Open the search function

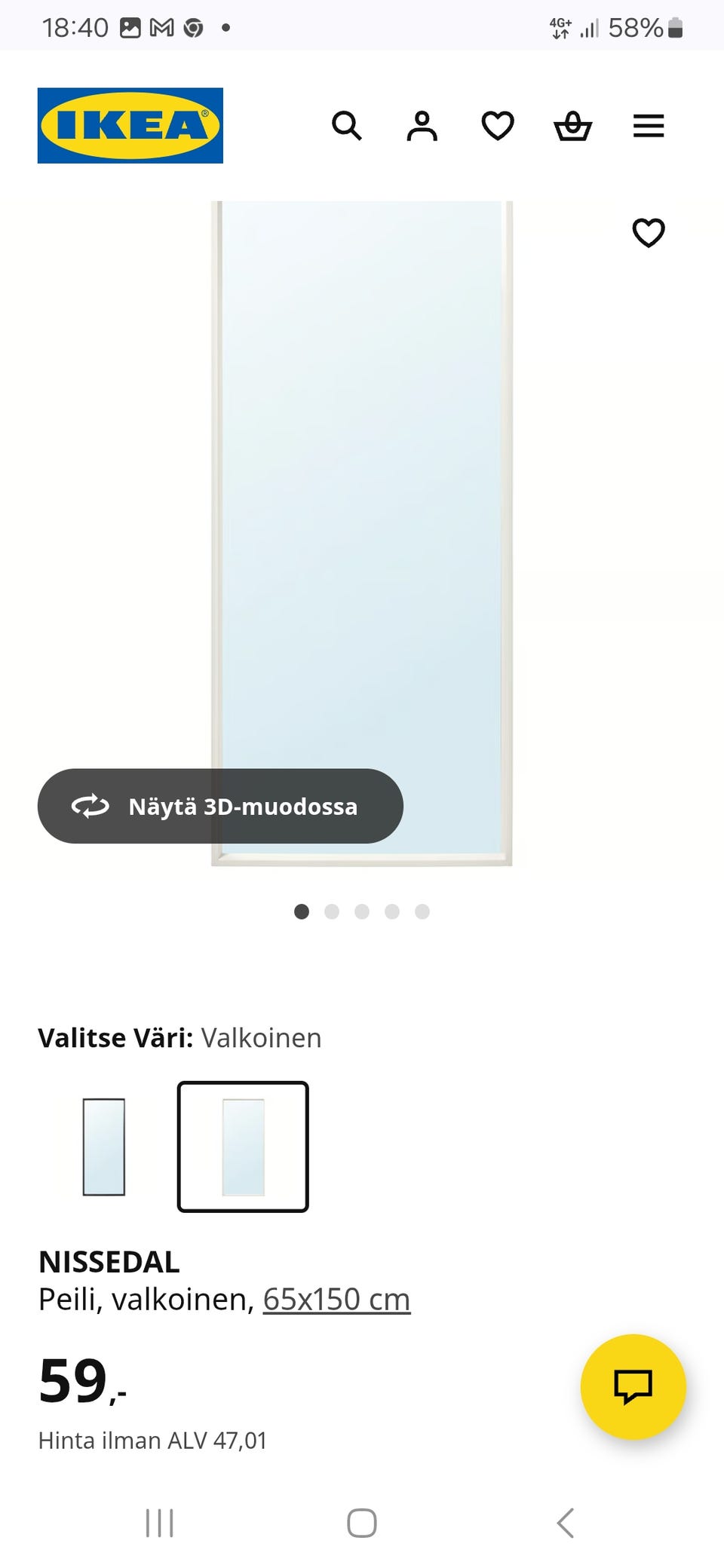348,126
